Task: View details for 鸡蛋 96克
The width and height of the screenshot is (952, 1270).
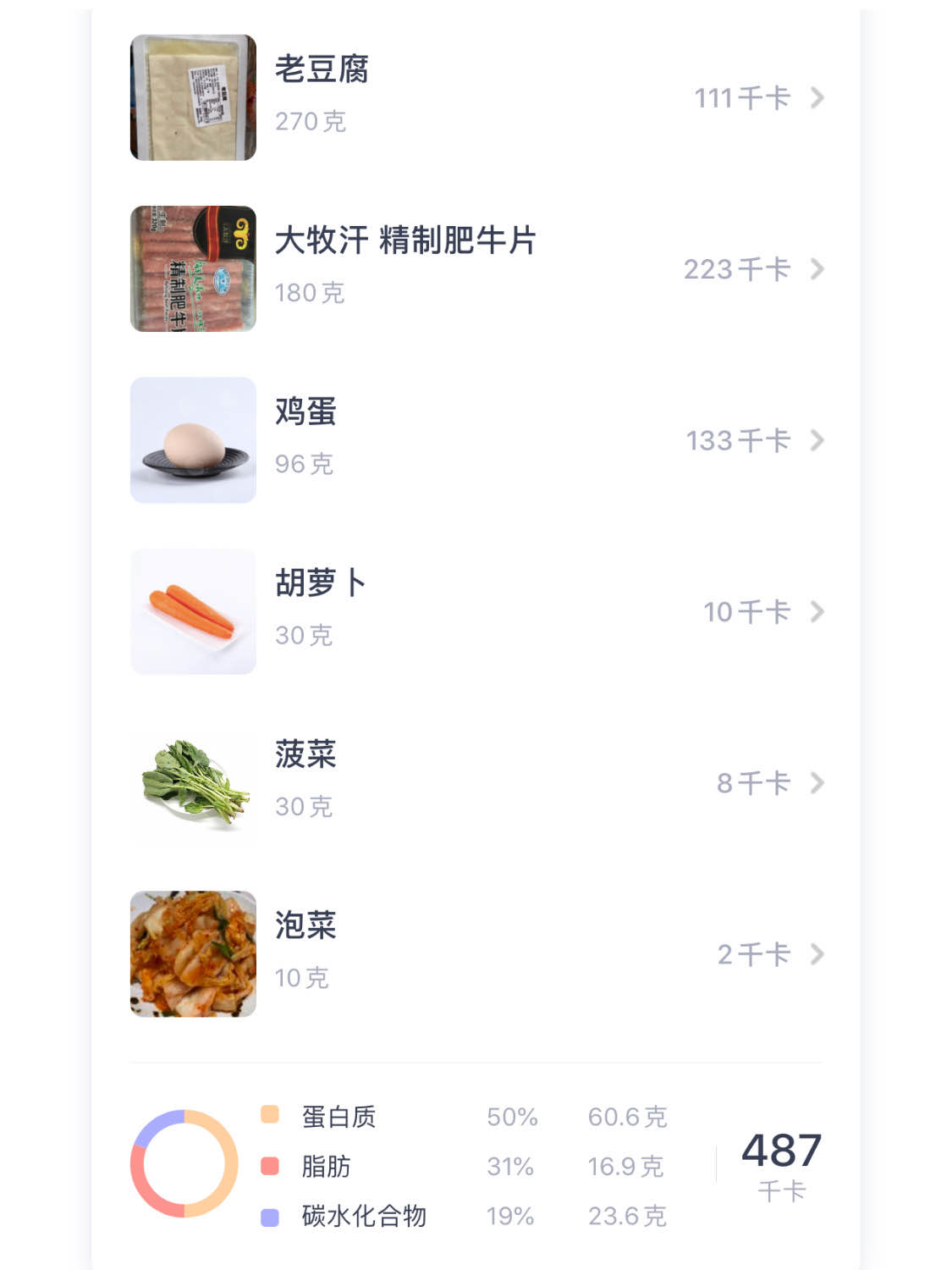Action: tap(476, 440)
